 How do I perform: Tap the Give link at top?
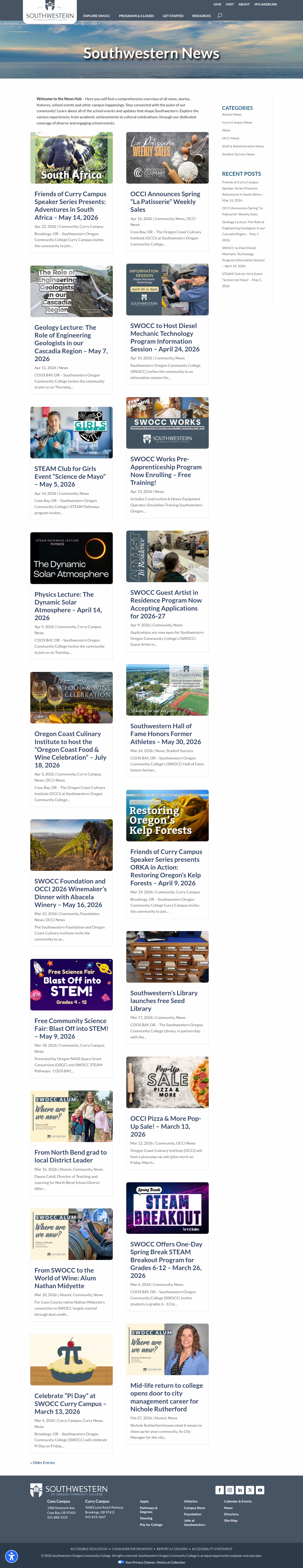click(x=217, y=4)
